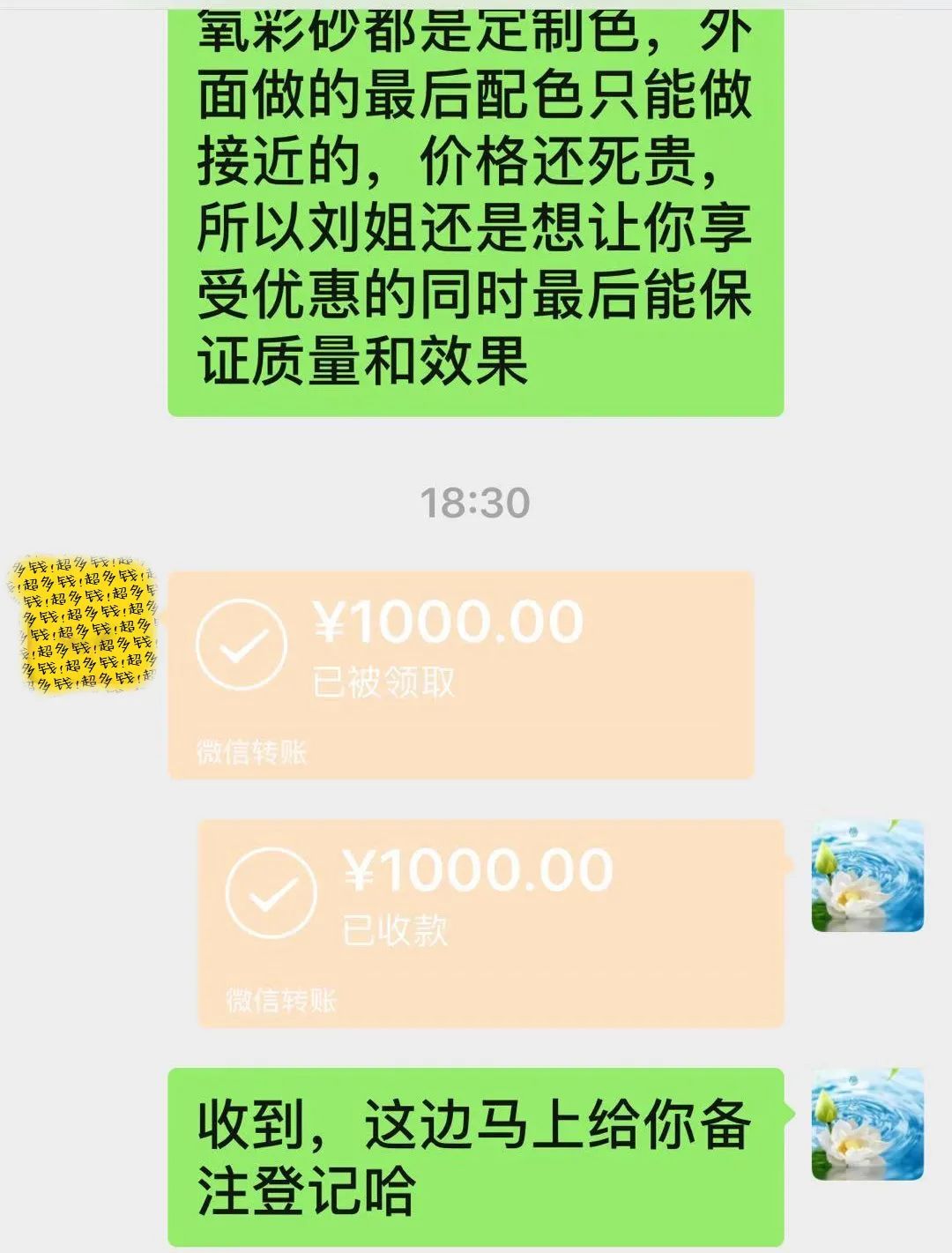The image size is (952, 1253).
Task: Tap the lotus avatar beside the 收到 message
Action: (x=867, y=1124)
